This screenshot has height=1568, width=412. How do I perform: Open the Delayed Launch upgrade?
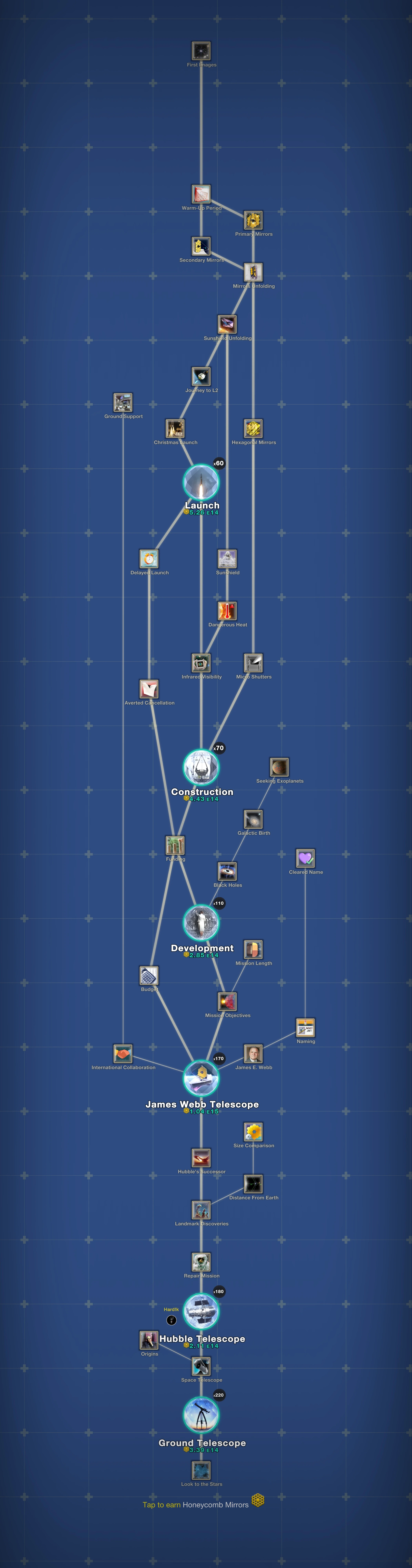coord(149,558)
